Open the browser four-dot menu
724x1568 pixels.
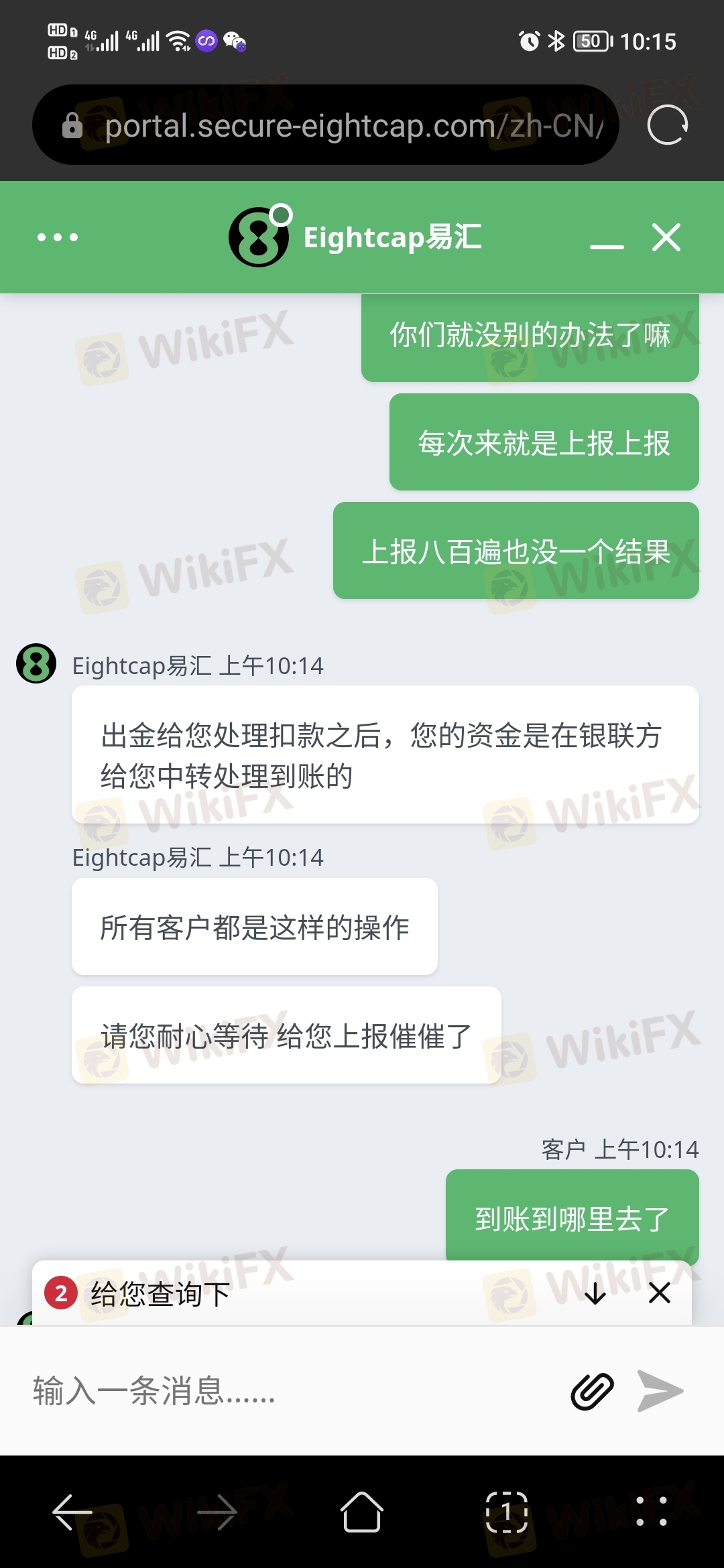click(652, 1512)
